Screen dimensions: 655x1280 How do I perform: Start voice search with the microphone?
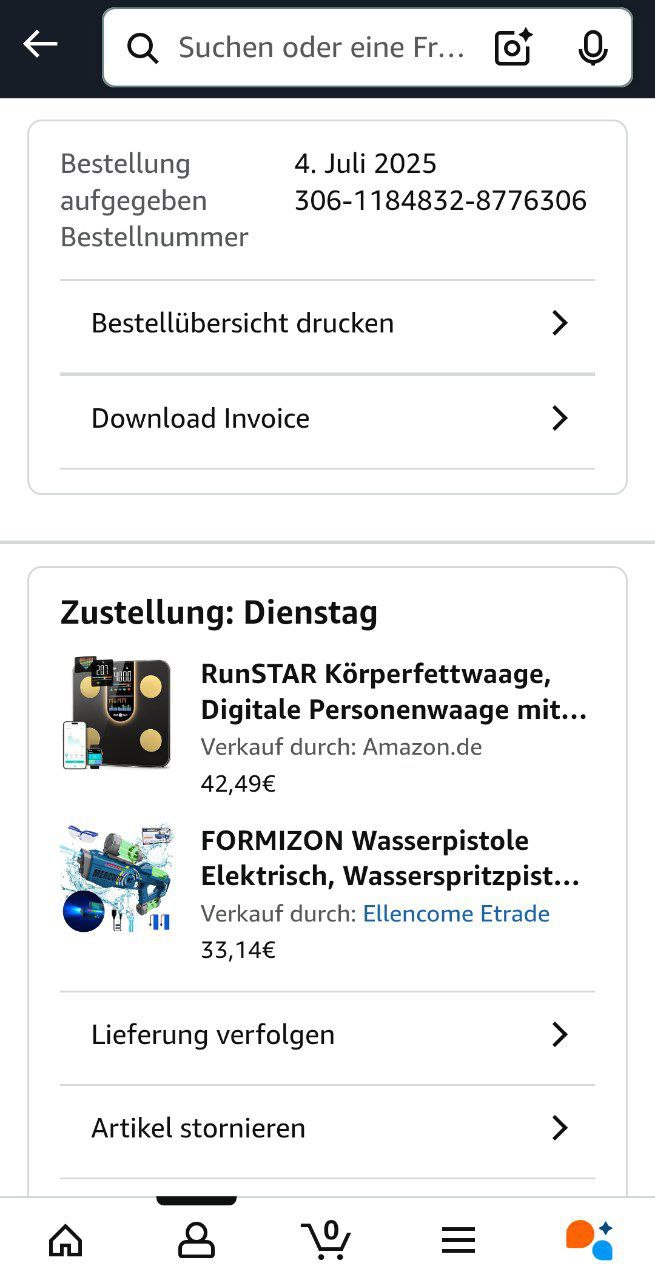(x=593, y=48)
